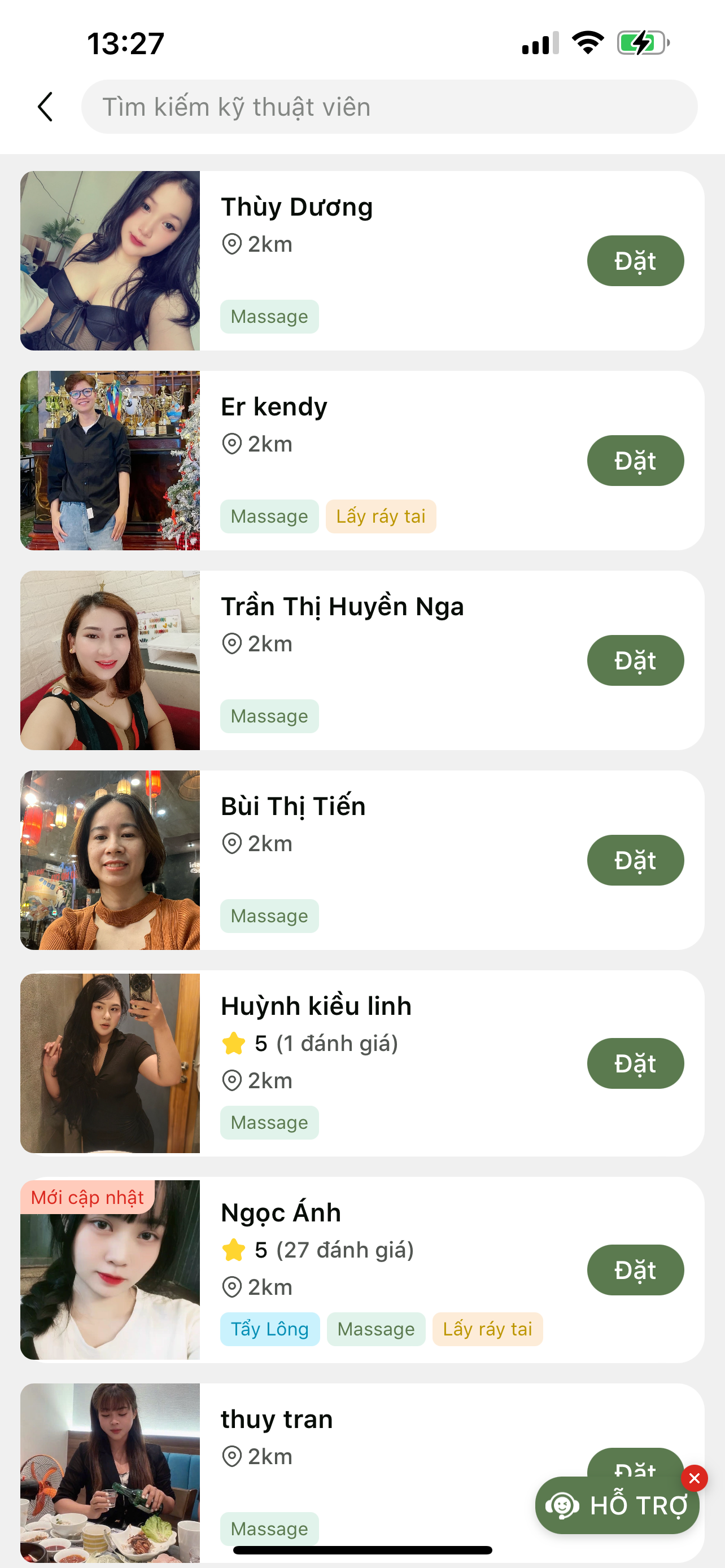
Task: Go back using the top-left arrow
Action: (x=46, y=107)
